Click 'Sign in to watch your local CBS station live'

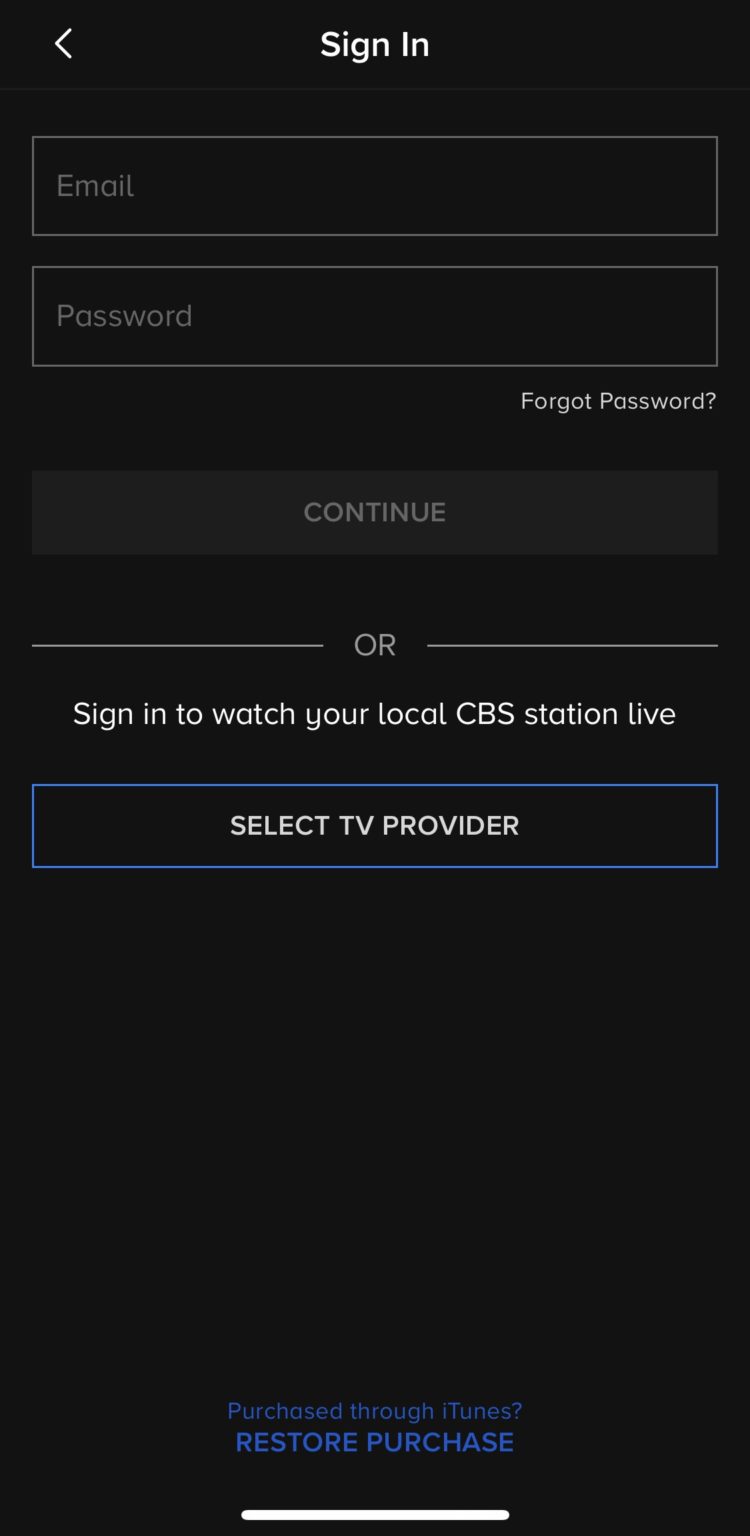(x=375, y=713)
